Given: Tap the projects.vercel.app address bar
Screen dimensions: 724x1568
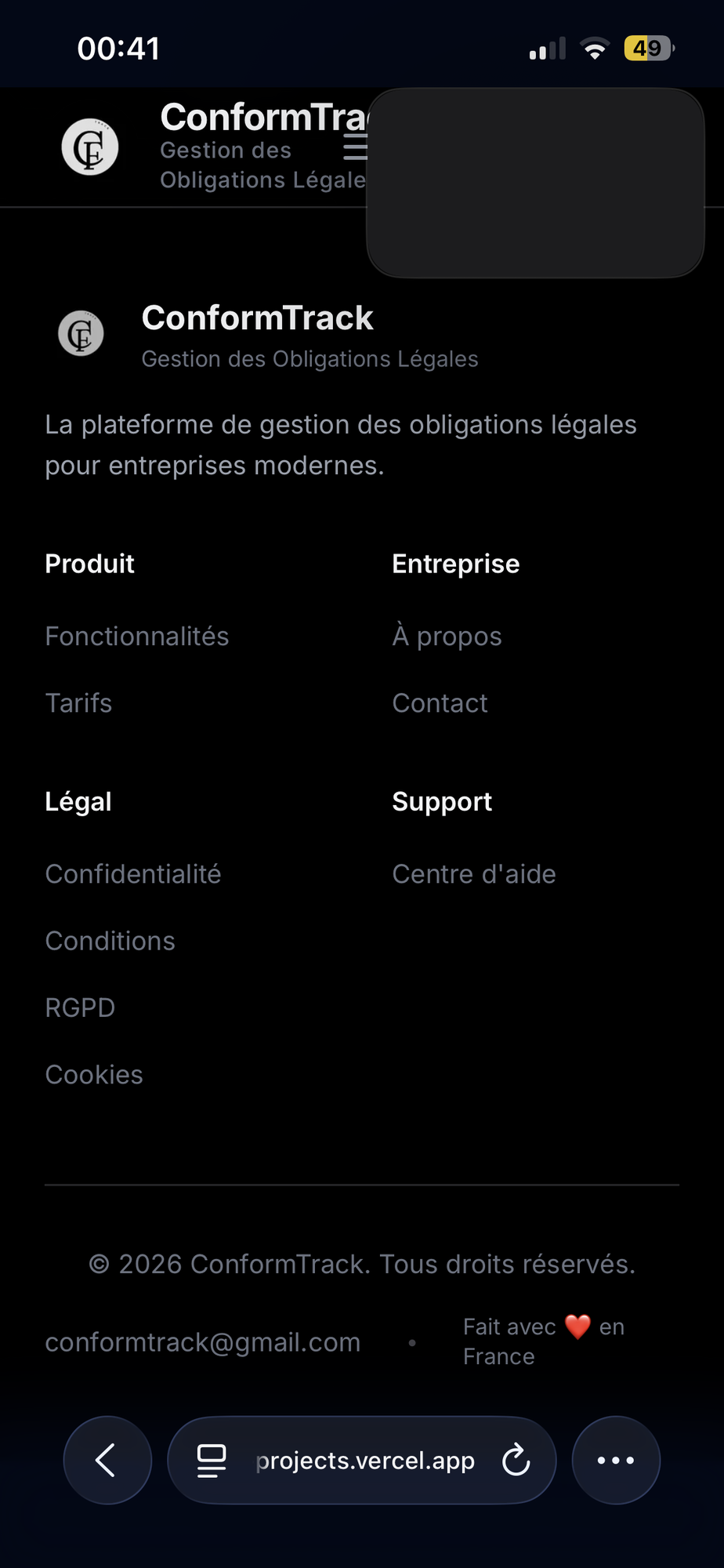Looking at the screenshot, I should pyautogui.click(x=365, y=1461).
